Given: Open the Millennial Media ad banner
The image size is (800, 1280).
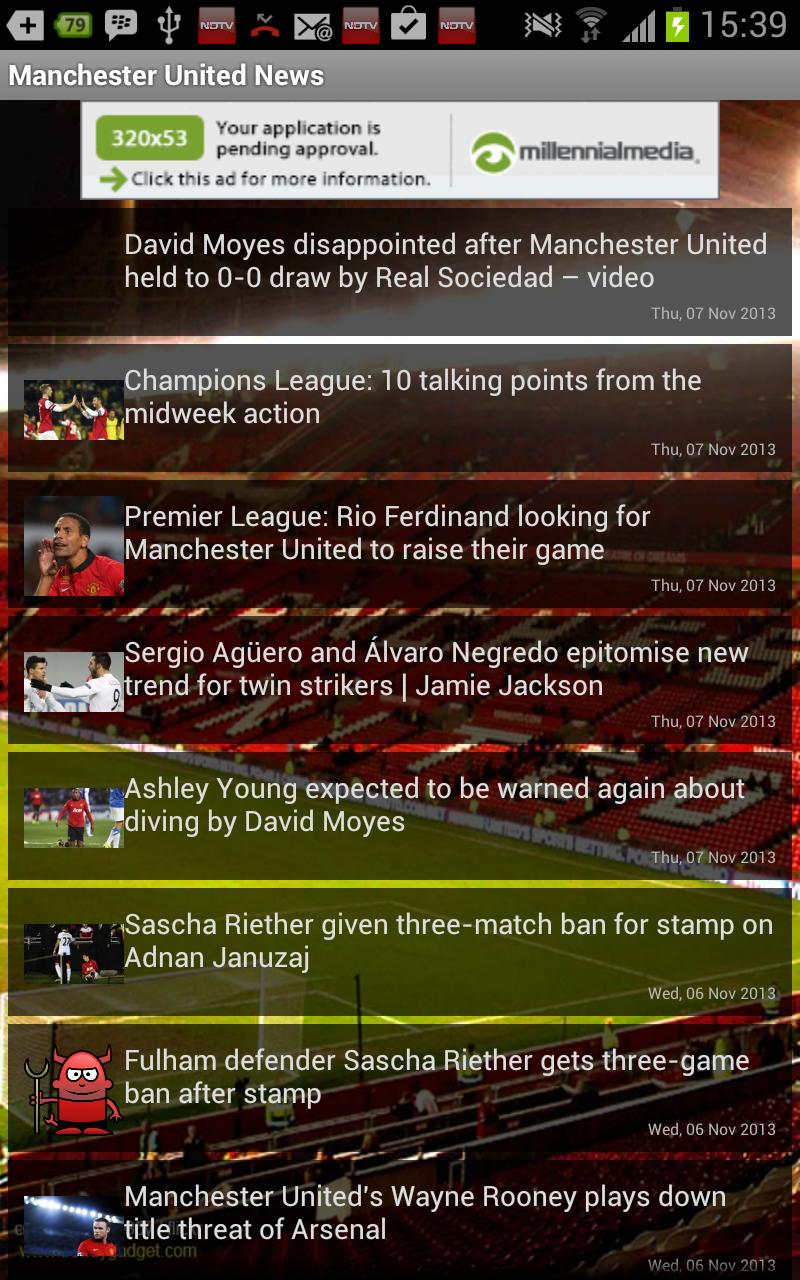Looking at the screenshot, I should pyautogui.click(x=399, y=150).
